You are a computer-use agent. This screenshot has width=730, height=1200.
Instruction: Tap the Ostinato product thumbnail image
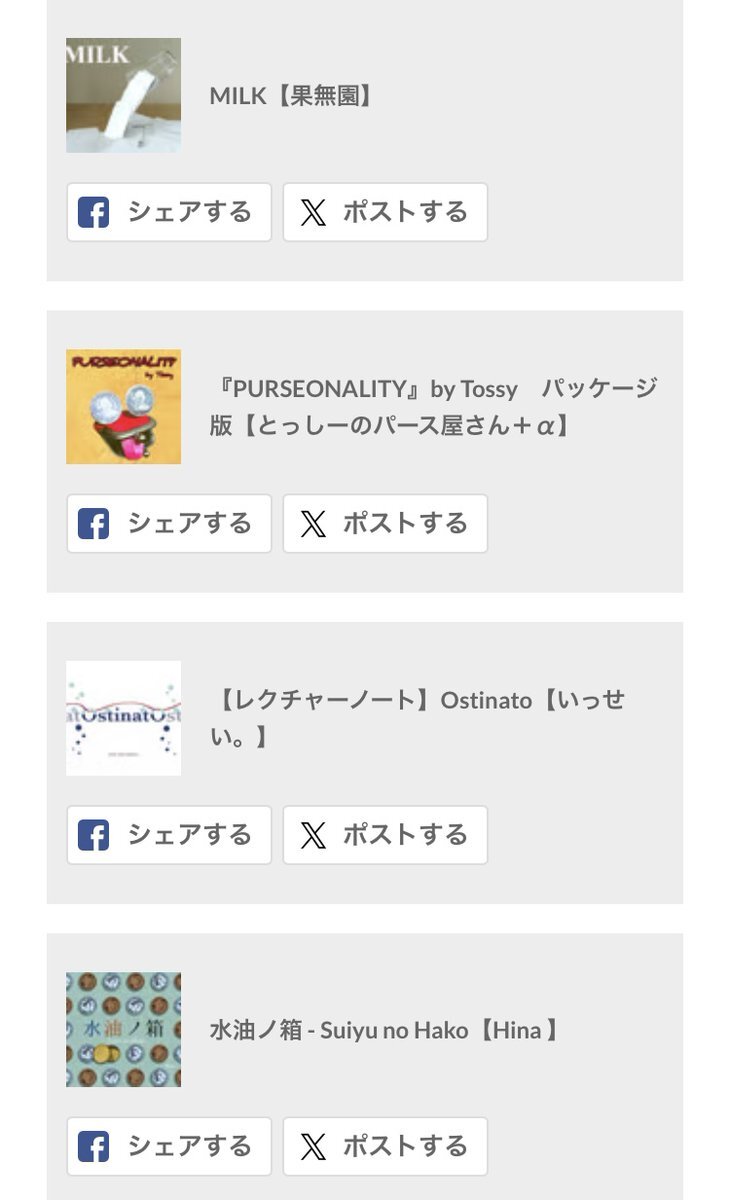pos(123,718)
